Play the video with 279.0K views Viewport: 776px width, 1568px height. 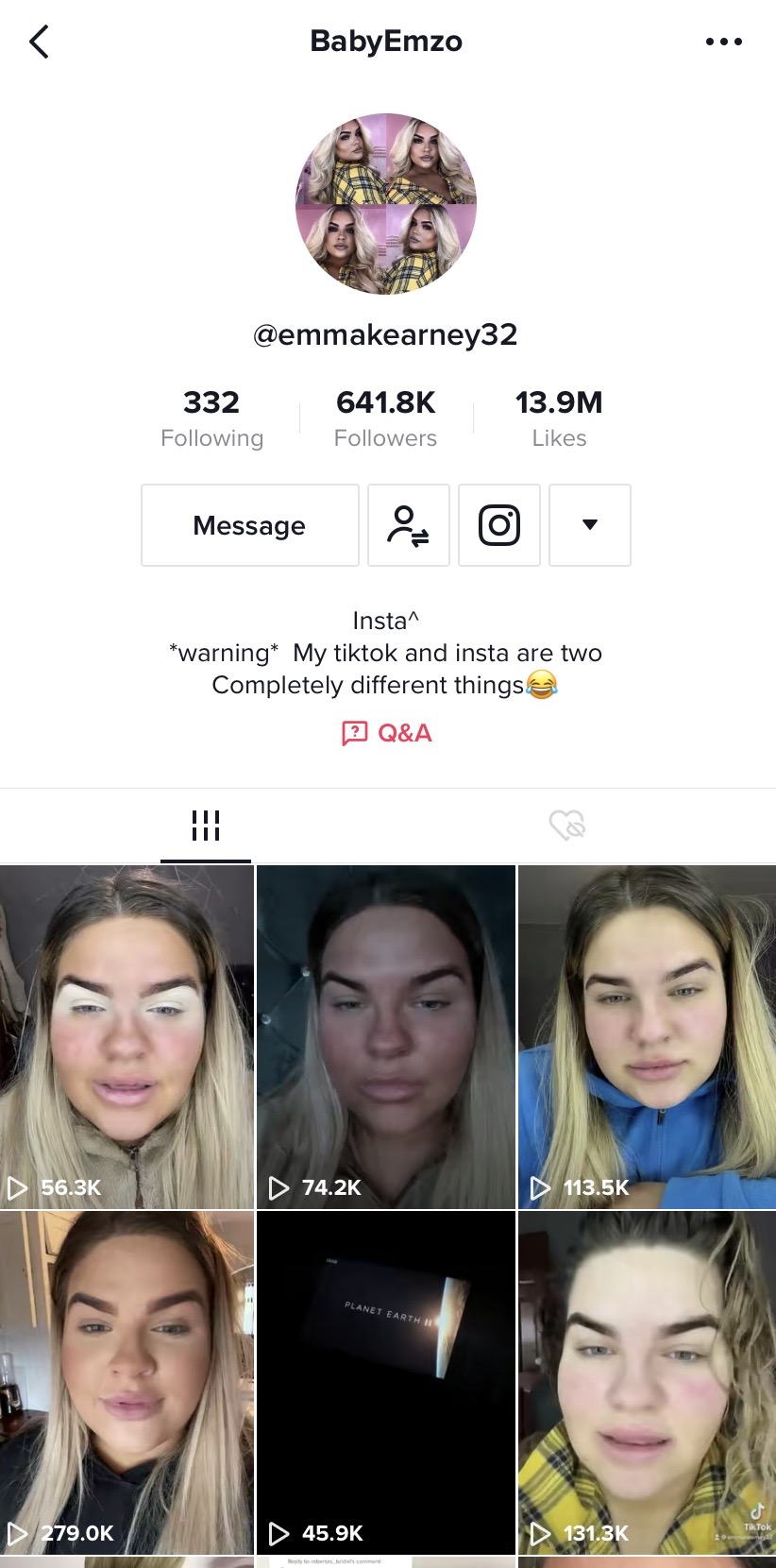point(127,1382)
